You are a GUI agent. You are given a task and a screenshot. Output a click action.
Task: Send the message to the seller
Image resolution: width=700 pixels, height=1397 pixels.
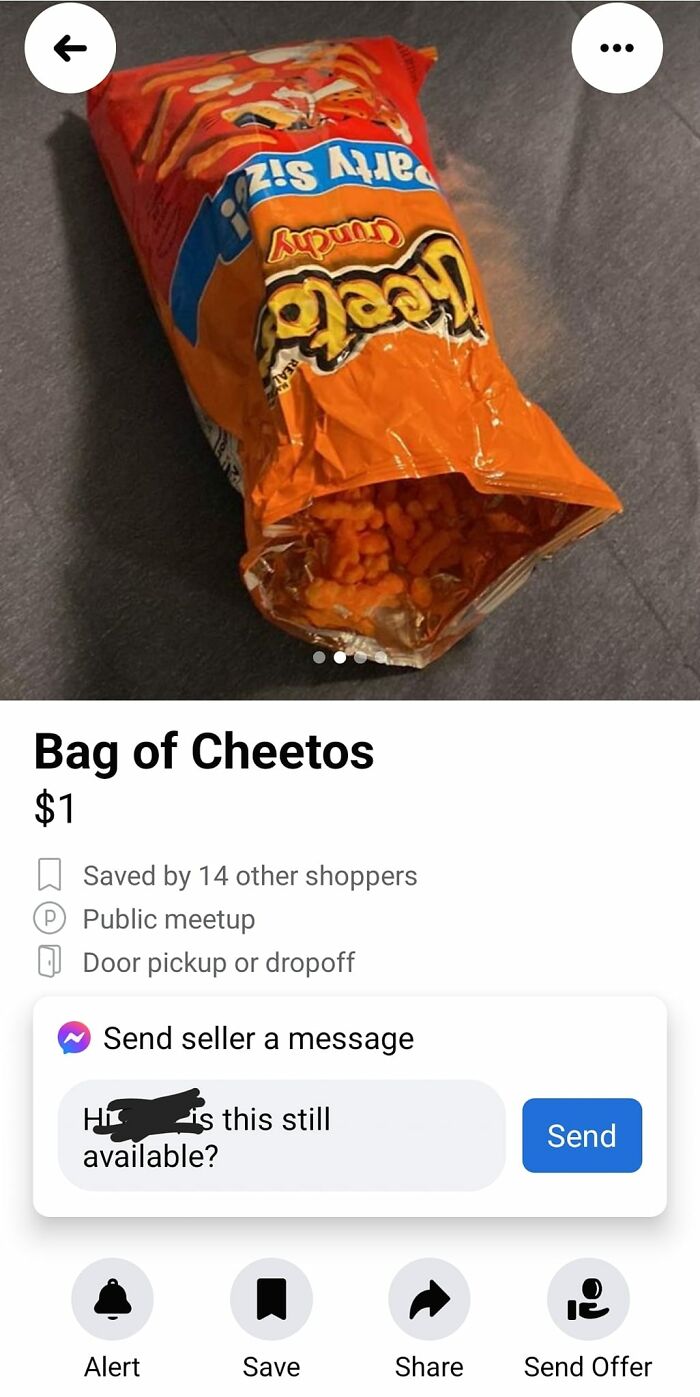pos(581,1135)
